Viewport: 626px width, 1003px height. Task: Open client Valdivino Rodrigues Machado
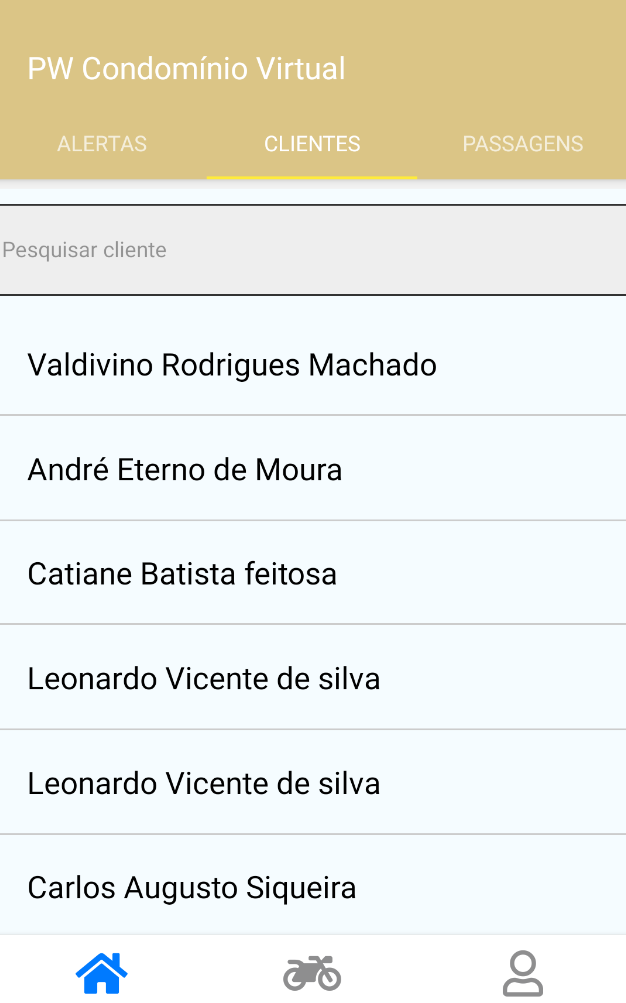232,365
